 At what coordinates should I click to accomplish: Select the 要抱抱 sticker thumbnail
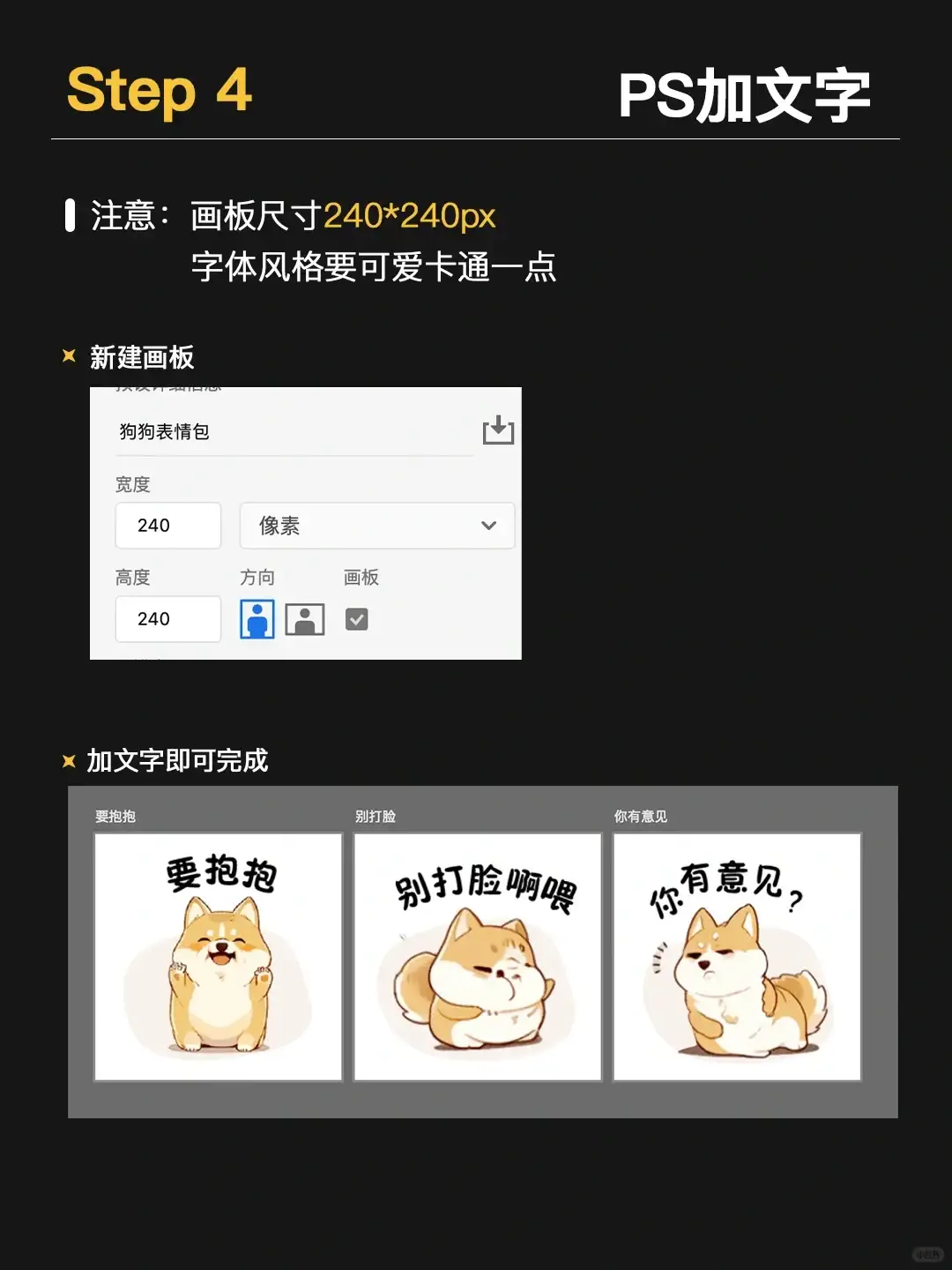click(218, 955)
